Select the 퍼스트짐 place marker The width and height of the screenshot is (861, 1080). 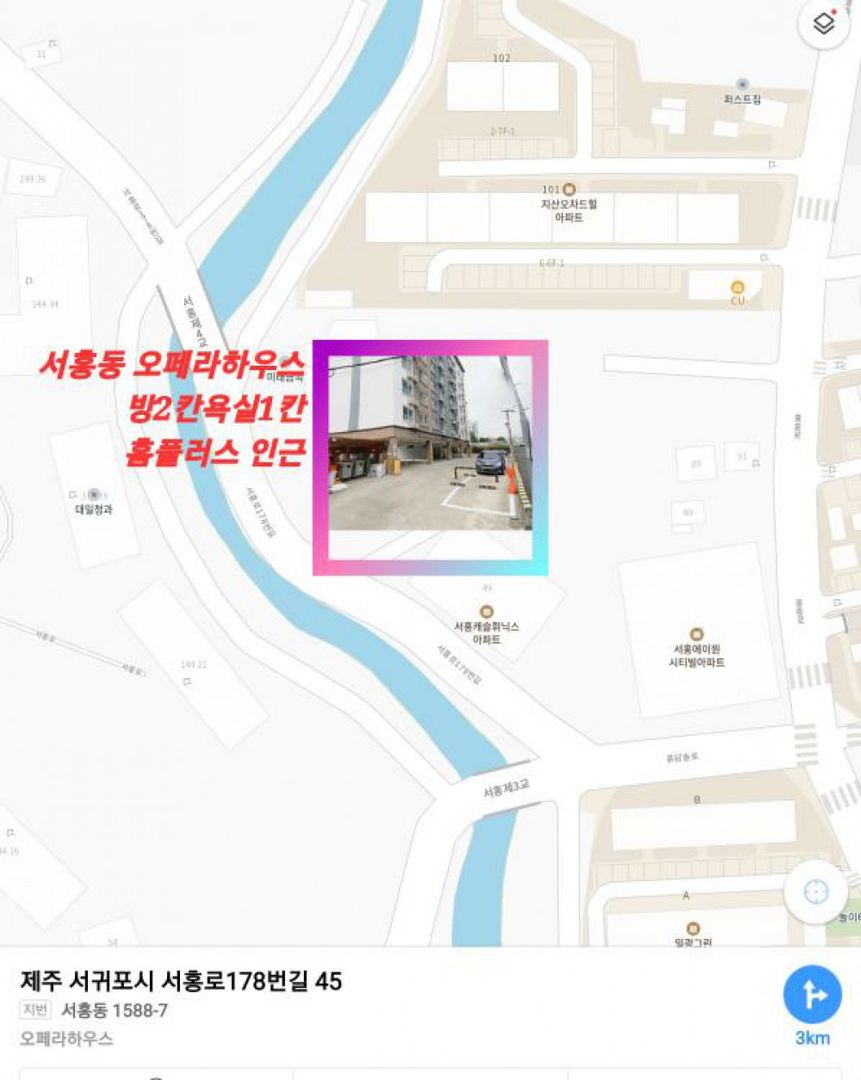742,85
